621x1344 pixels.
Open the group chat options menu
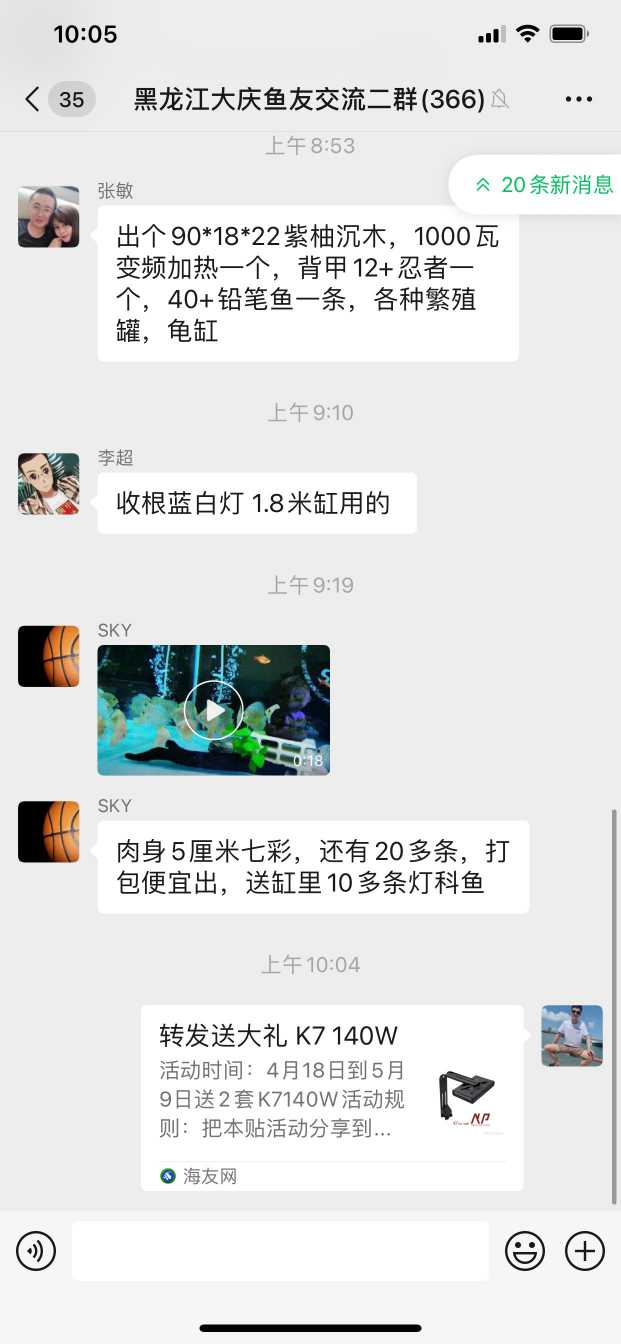tap(579, 99)
